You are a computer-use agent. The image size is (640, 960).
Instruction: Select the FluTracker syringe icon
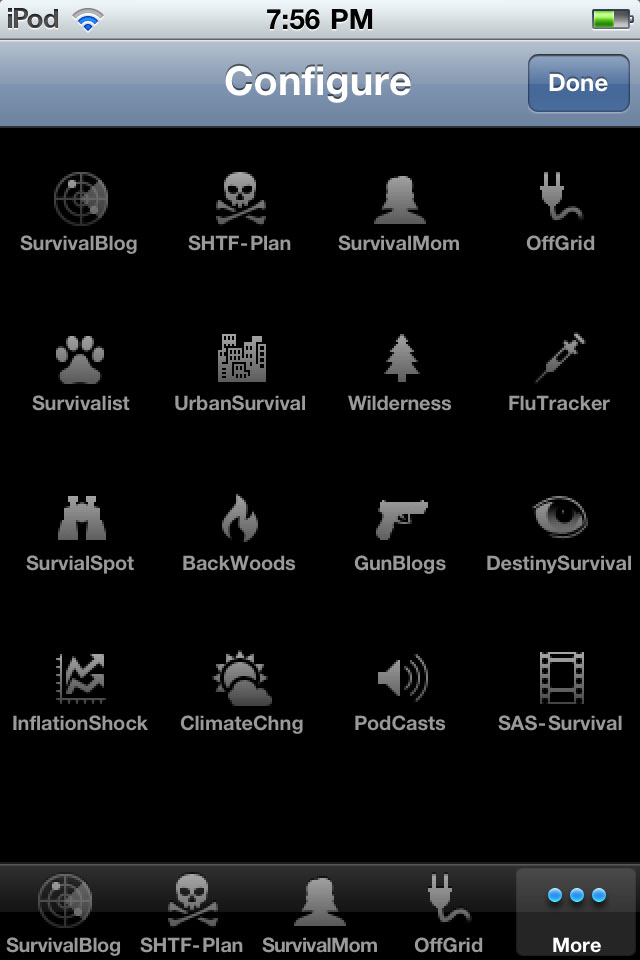click(x=559, y=360)
